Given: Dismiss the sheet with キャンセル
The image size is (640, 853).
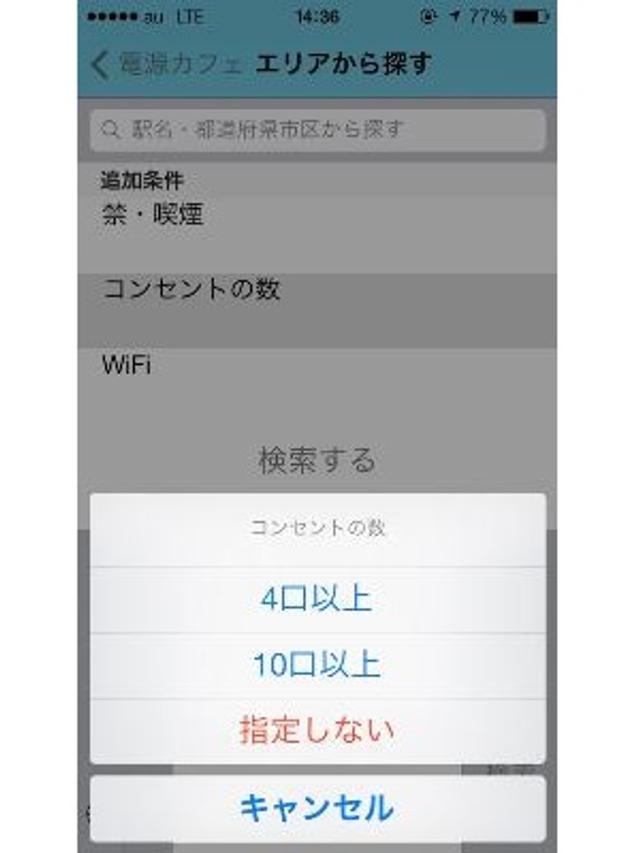Looking at the screenshot, I should click(x=317, y=807).
